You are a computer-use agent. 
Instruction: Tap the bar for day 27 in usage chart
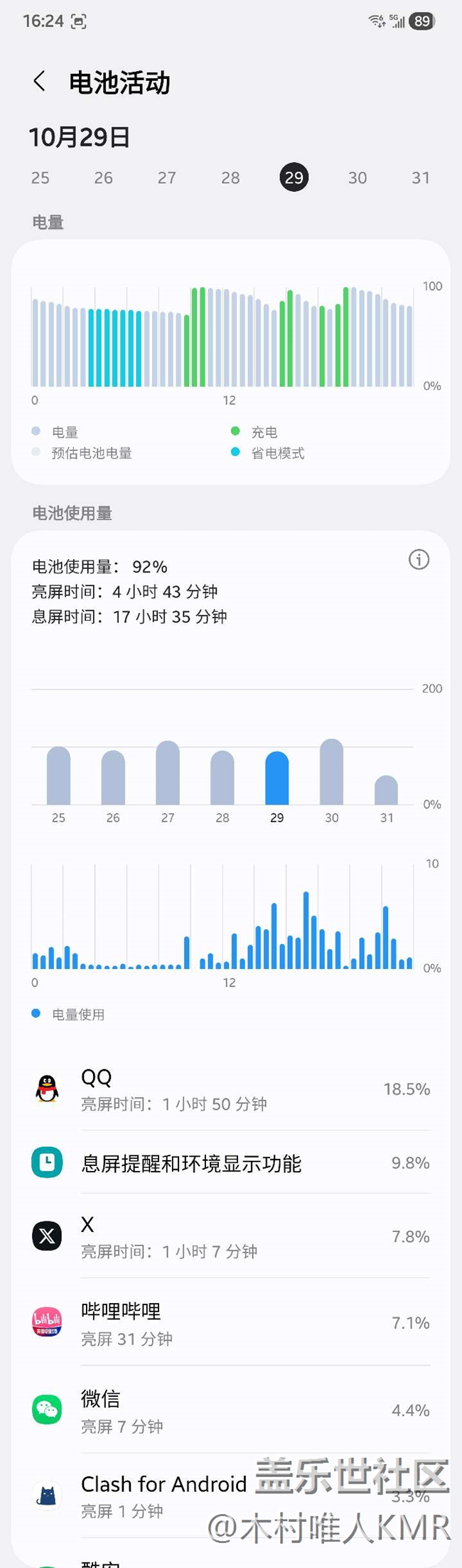(x=168, y=774)
